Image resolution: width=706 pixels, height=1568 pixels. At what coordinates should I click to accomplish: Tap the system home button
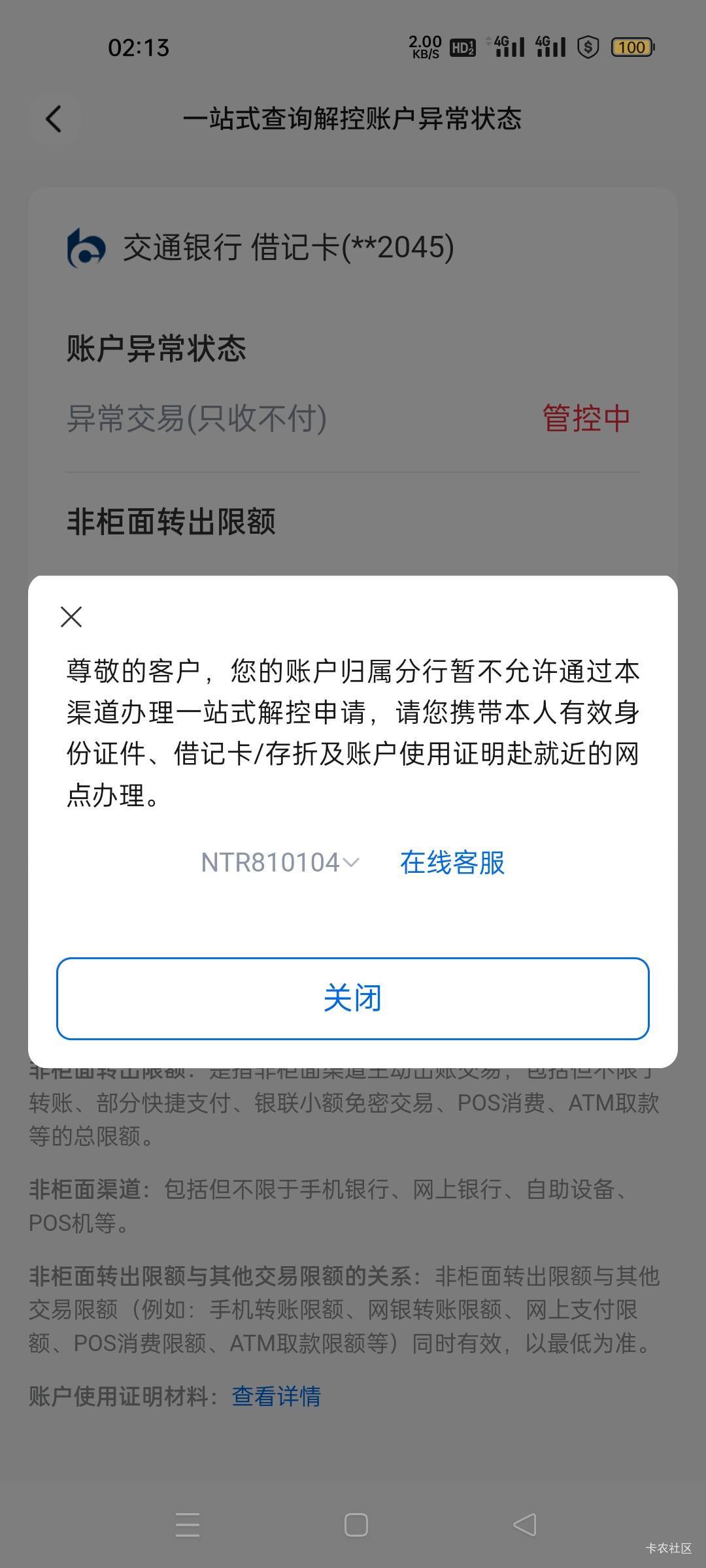coord(356,1525)
